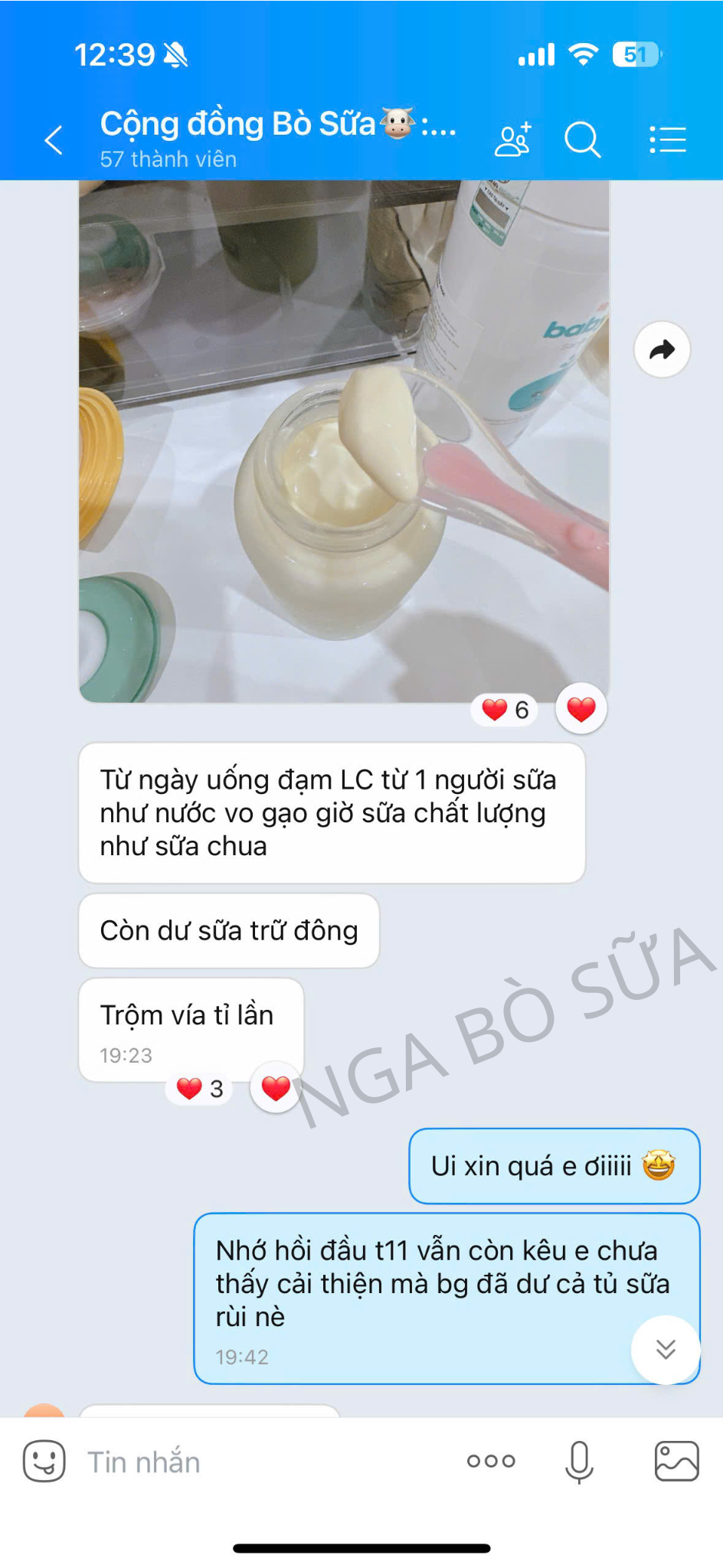Jump to the latest messages
The height and width of the screenshot is (1568, 723).
pyautogui.click(x=665, y=1349)
